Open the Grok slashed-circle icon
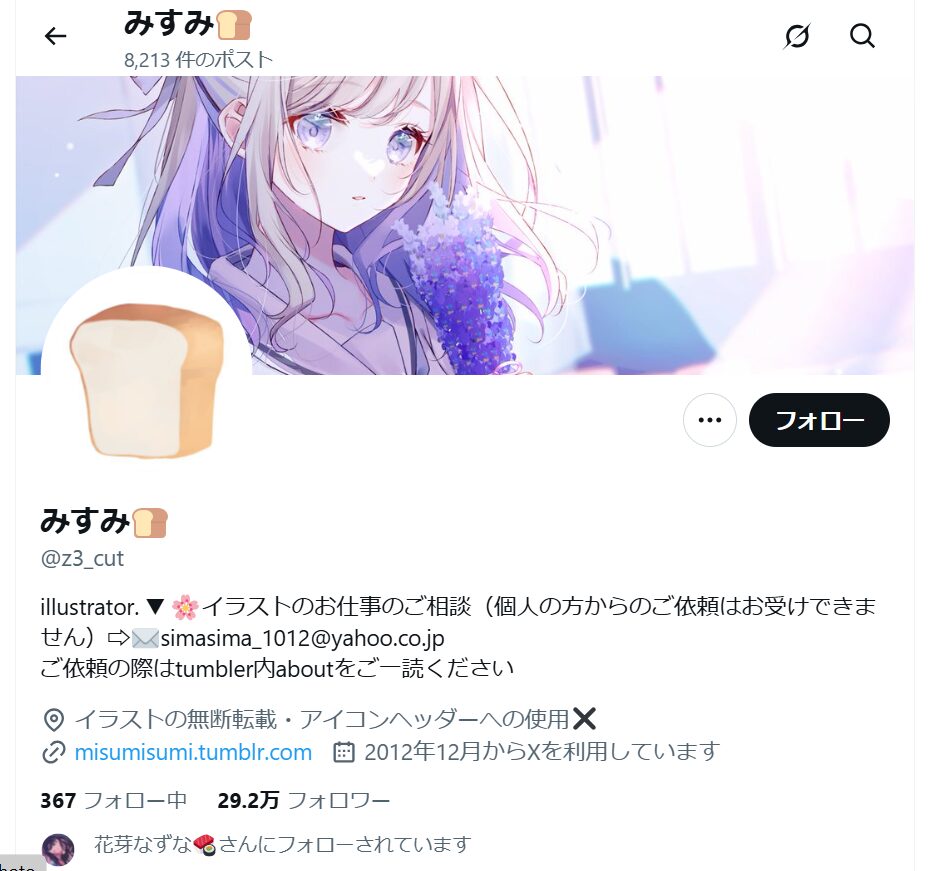Screen dimensions: 929x871 pyautogui.click(x=797, y=37)
